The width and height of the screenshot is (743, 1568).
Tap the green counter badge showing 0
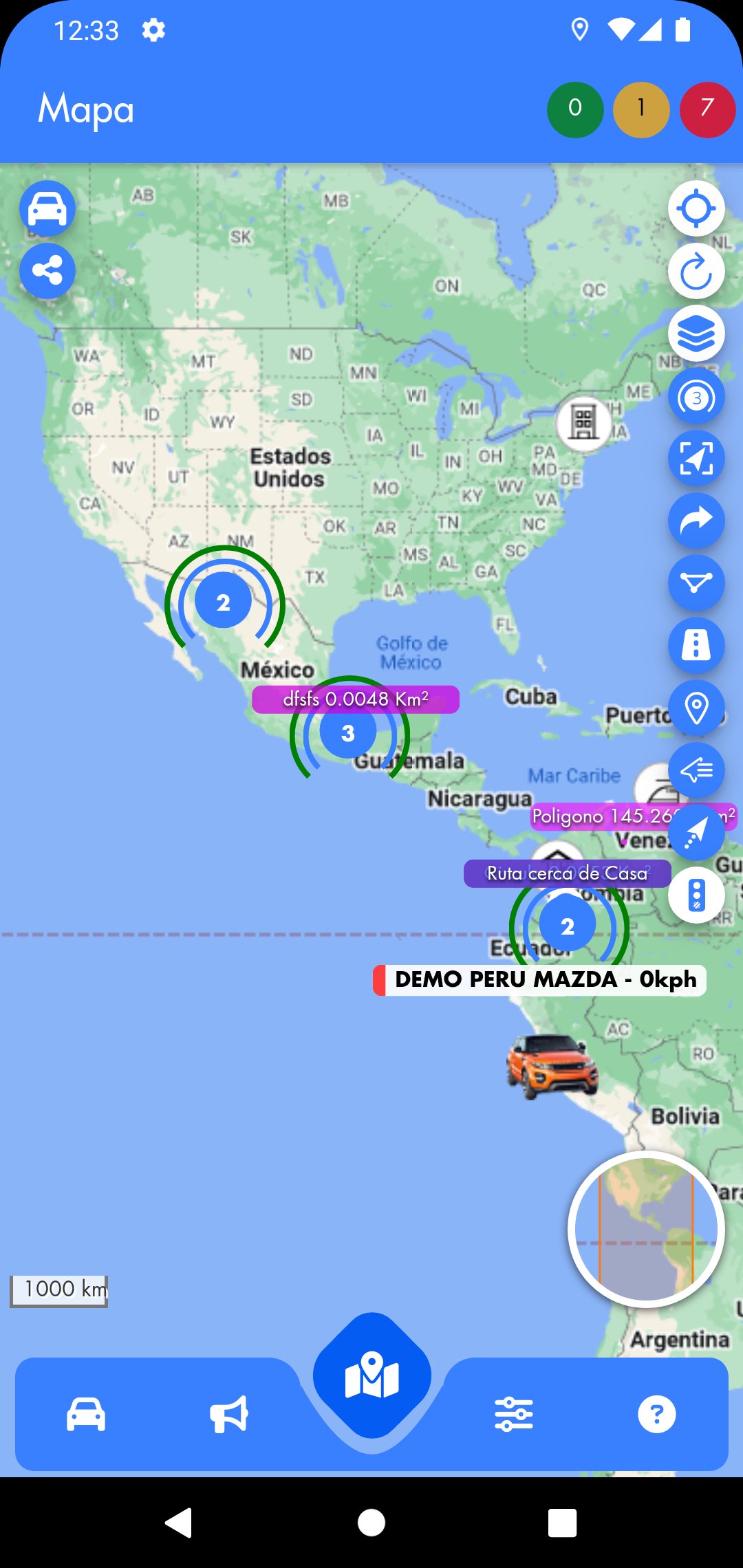[575, 109]
